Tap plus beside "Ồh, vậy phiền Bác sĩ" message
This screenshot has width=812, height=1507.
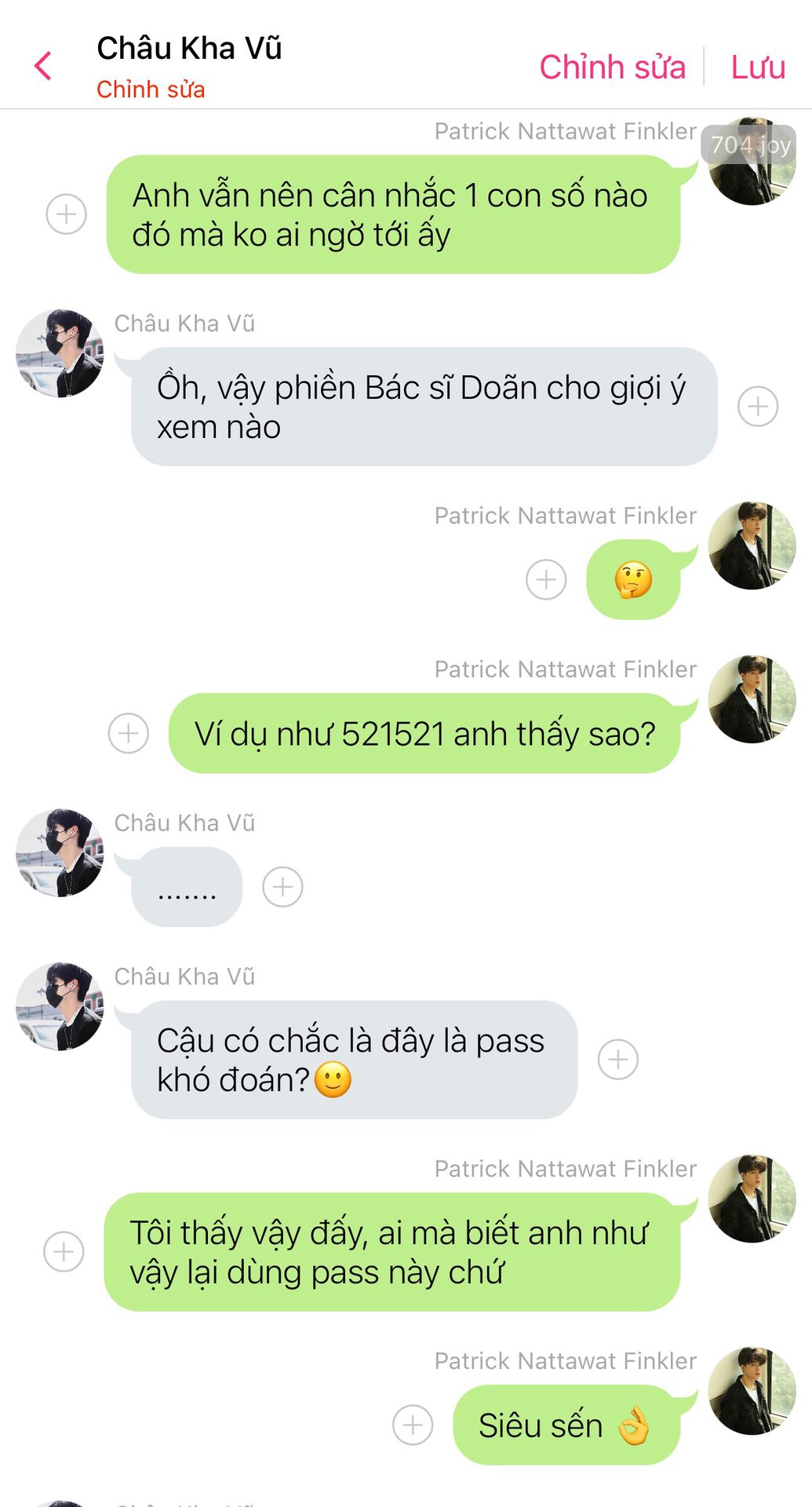tap(758, 407)
